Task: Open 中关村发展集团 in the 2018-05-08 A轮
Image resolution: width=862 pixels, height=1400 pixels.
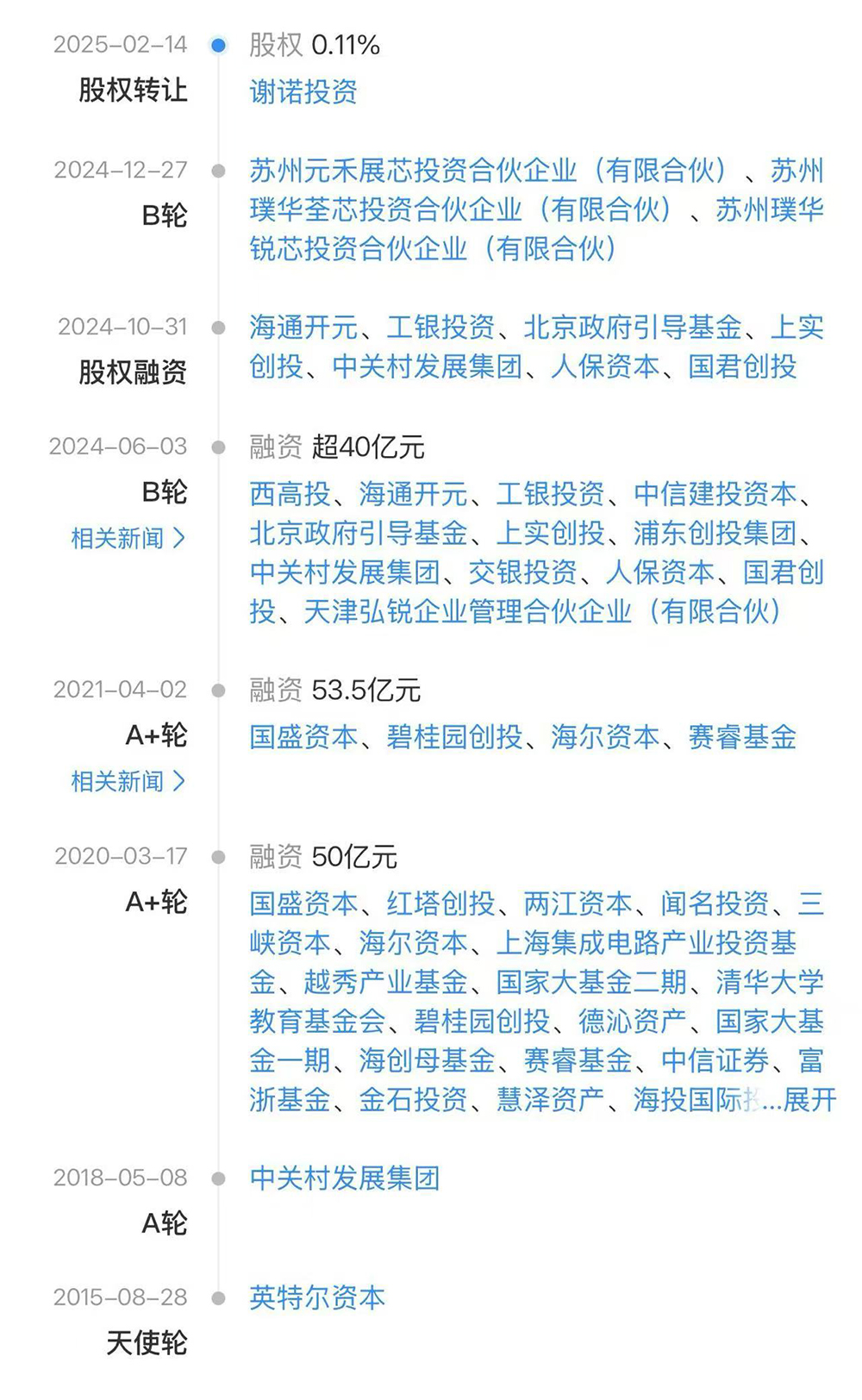Action: point(345,1178)
